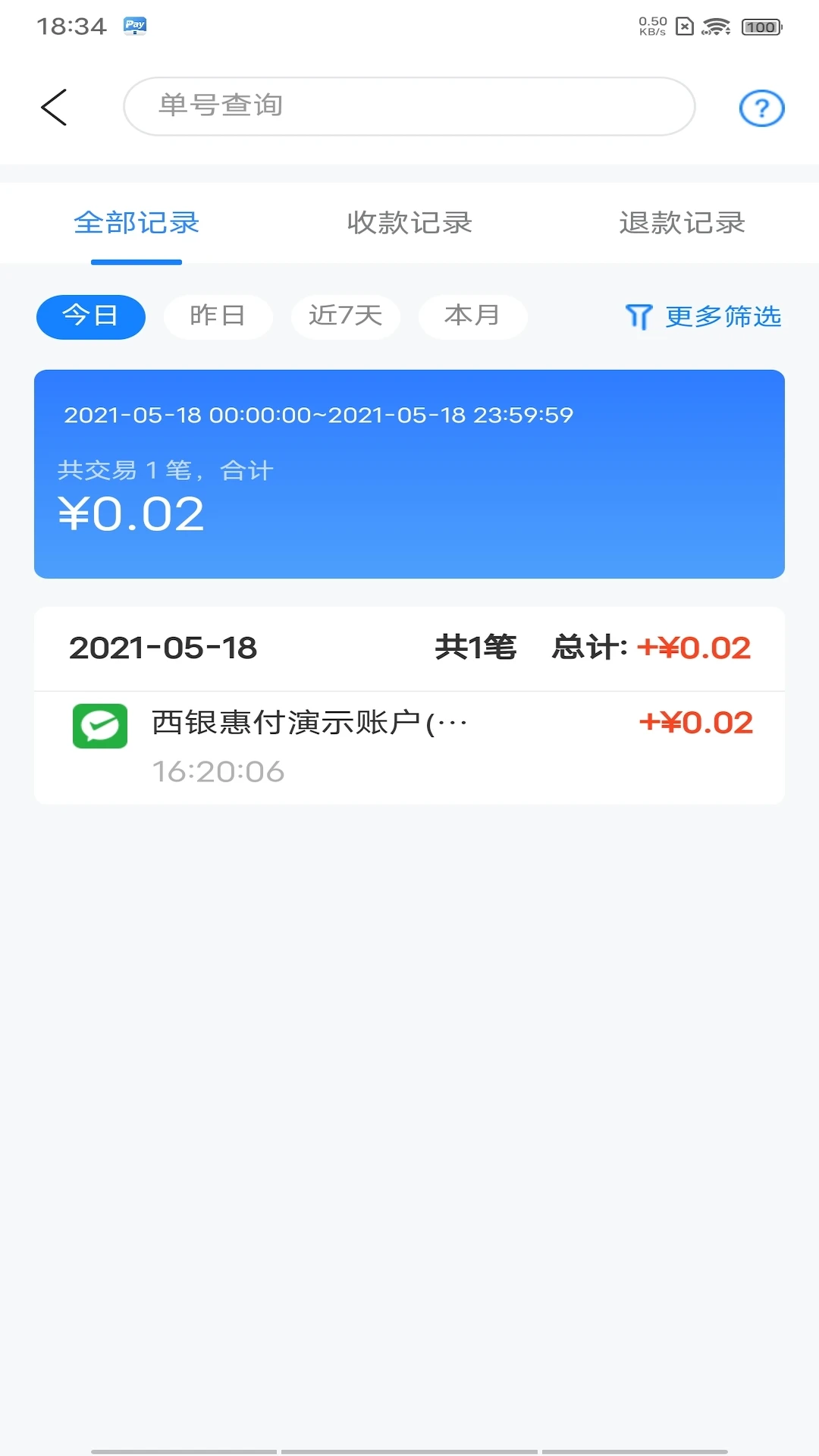
Task: Click the filter funnel icon next to 更多筛选
Action: tap(639, 318)
